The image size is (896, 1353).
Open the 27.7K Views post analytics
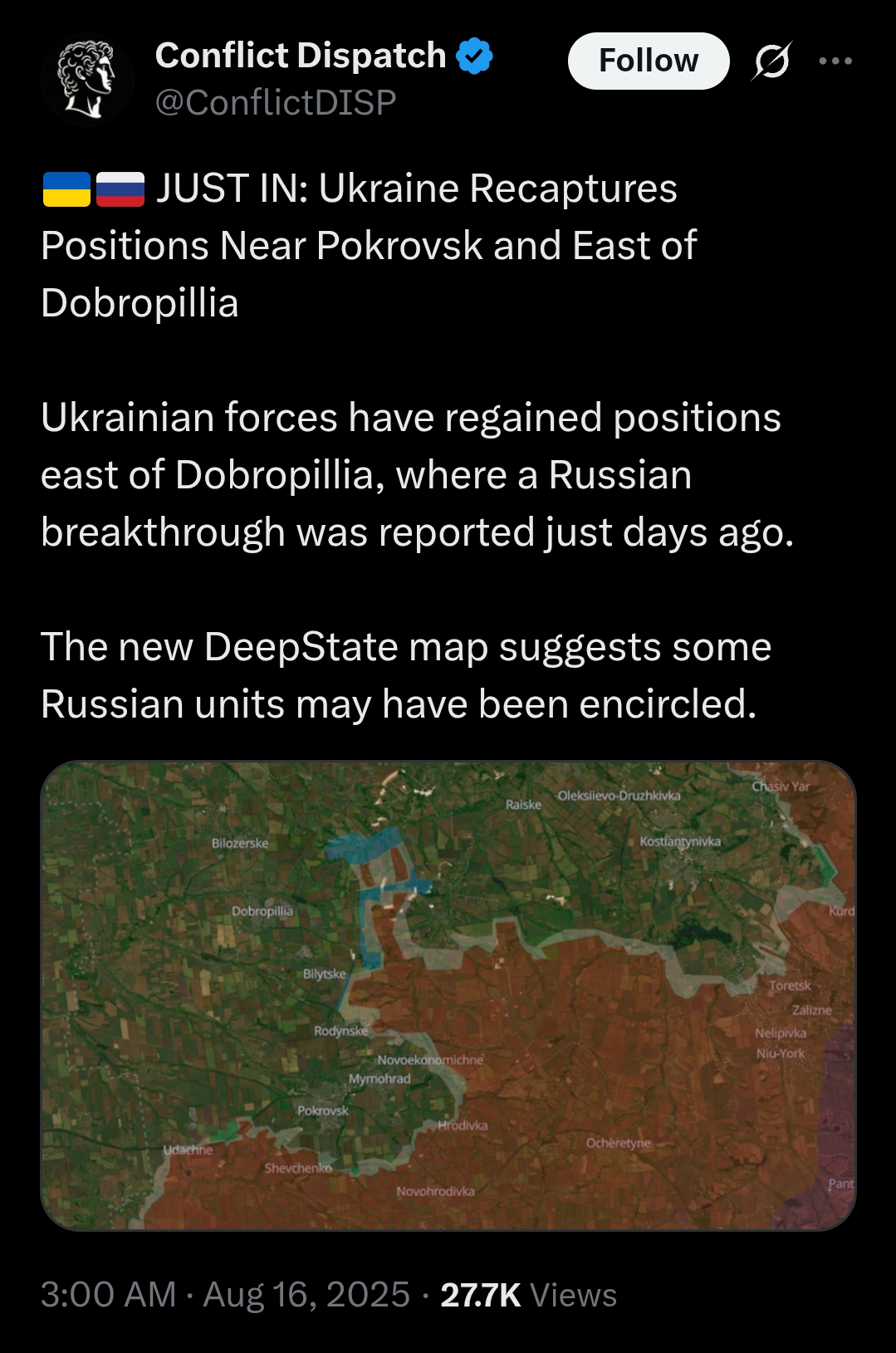click(528, 1295)
